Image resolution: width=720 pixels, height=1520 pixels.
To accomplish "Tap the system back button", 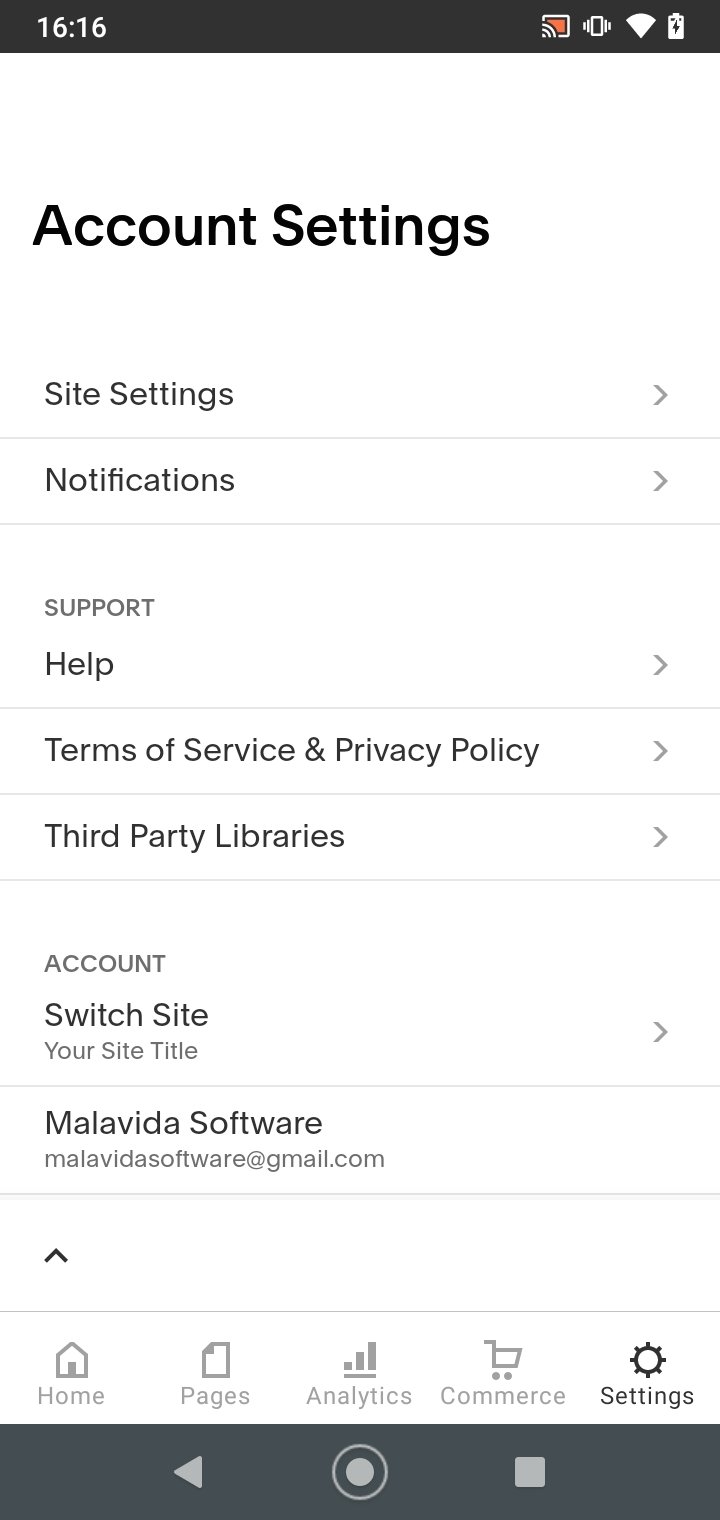I will (x=188, y=1472).
